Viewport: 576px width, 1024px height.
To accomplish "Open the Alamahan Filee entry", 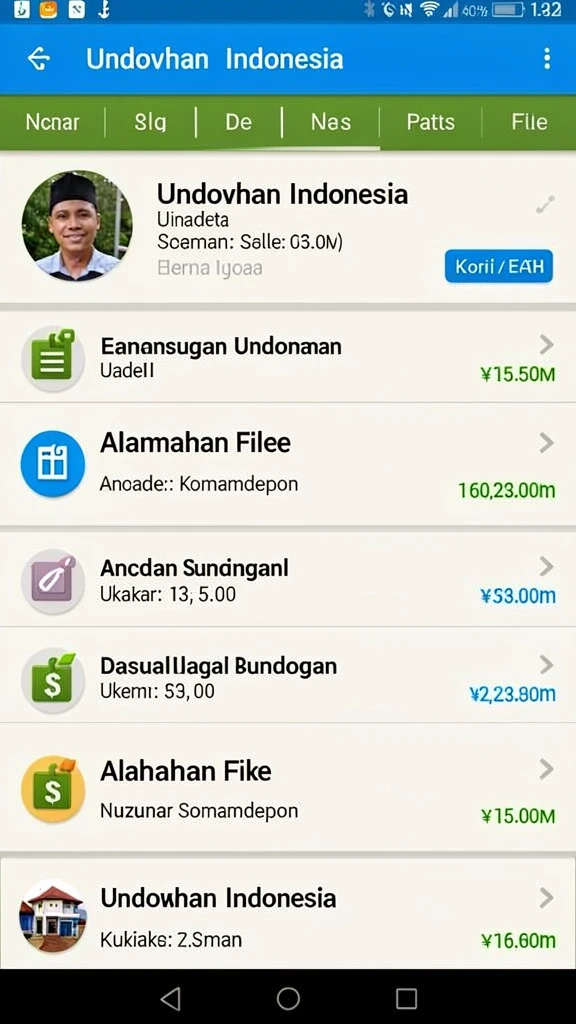I will 288,464.
